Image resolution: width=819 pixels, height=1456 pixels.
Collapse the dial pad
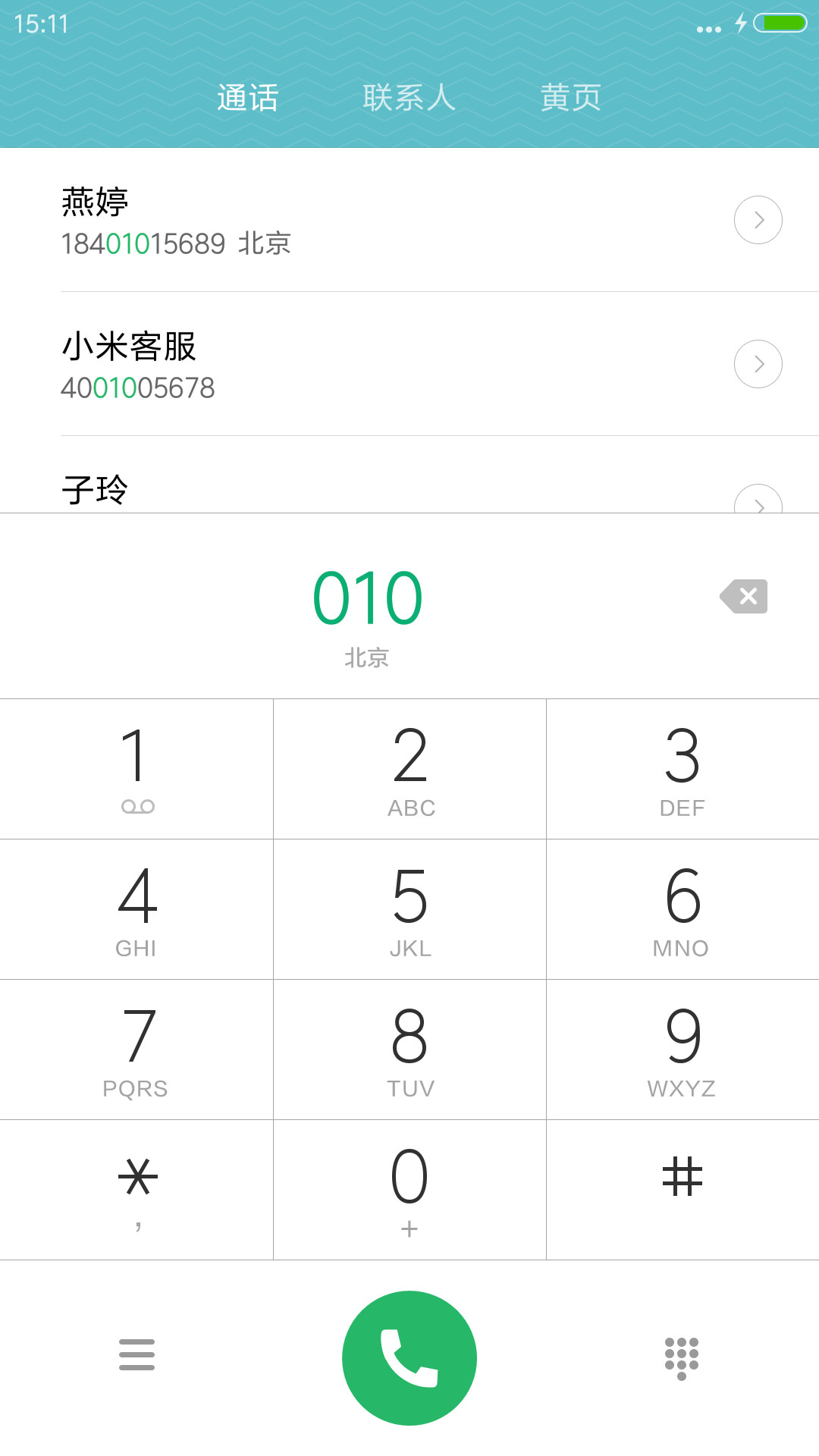coord(682,1358)
